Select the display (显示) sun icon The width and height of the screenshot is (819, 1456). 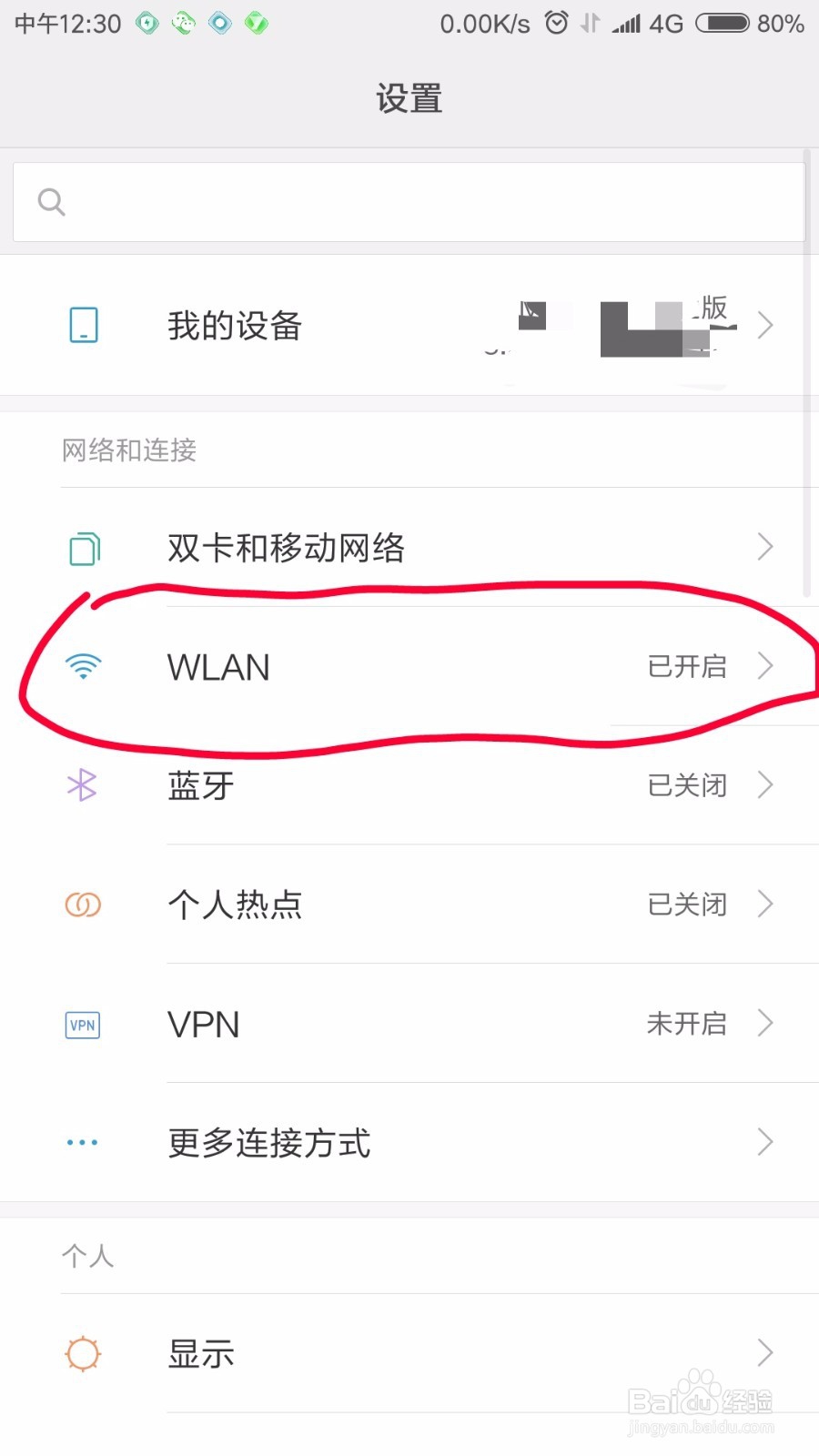82,1353
